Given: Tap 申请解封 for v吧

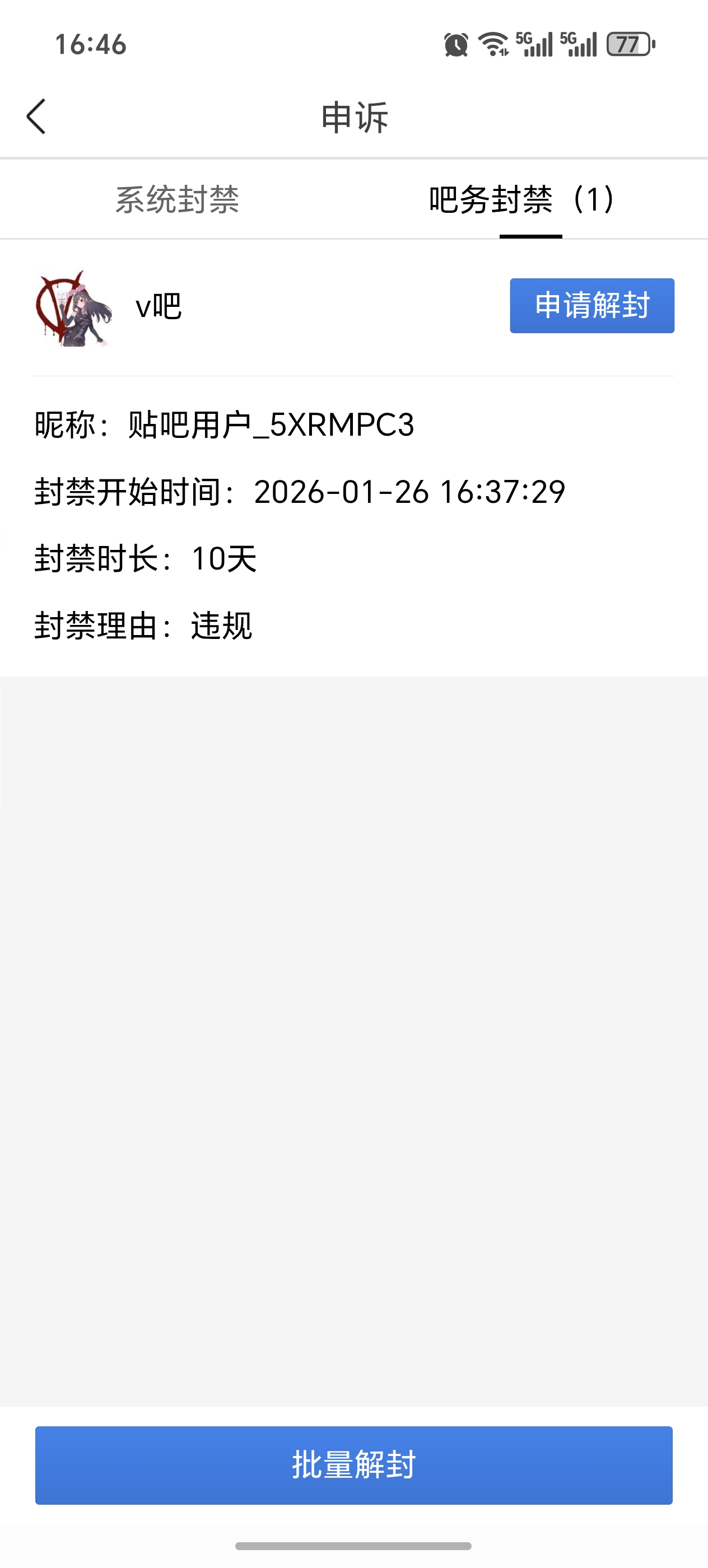Looking at the screenshot, I should [x=591, y=306].
